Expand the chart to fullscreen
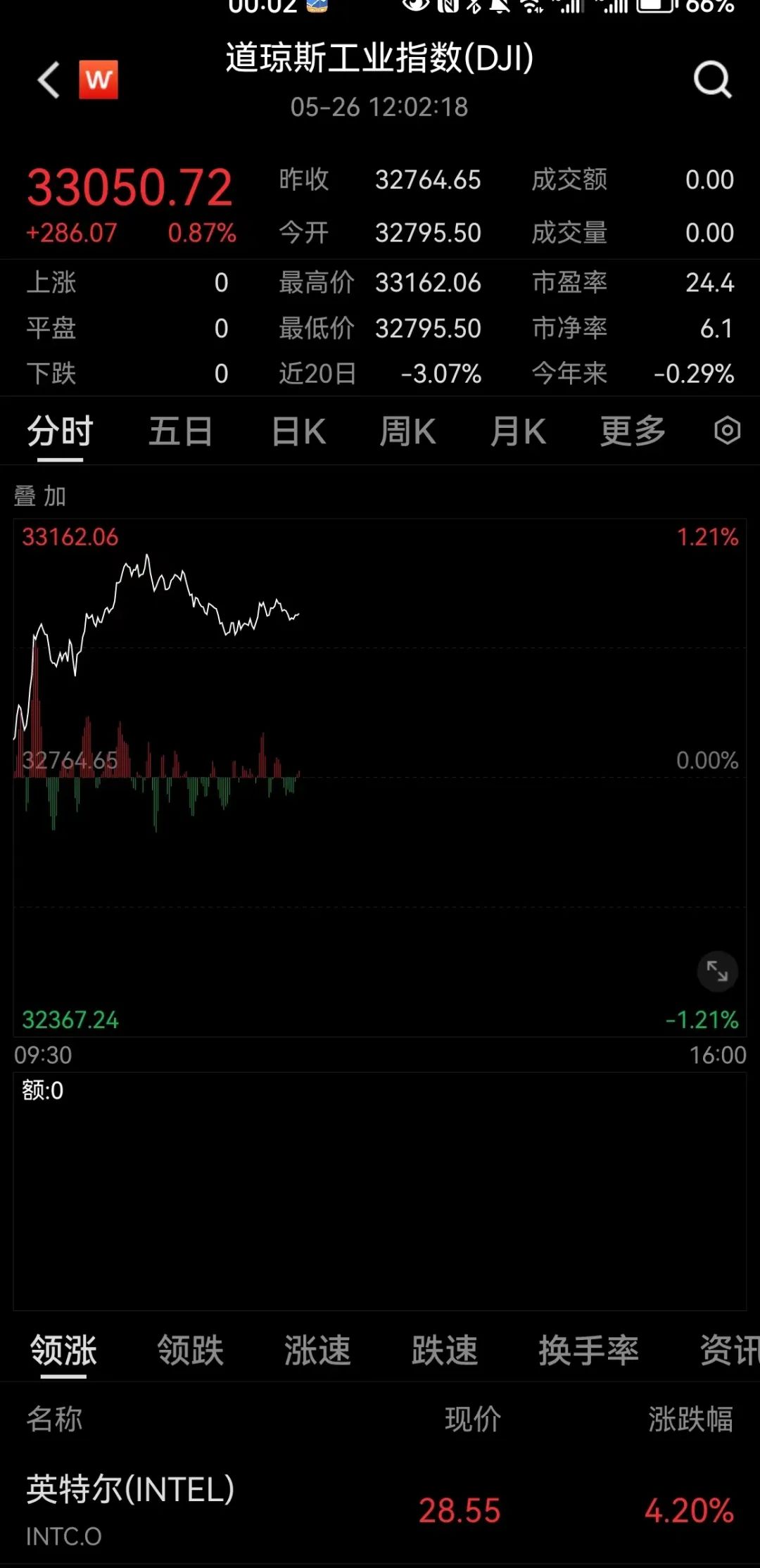Image resolution: width=760 pixels, height=1568 pixels. point(717,971)
